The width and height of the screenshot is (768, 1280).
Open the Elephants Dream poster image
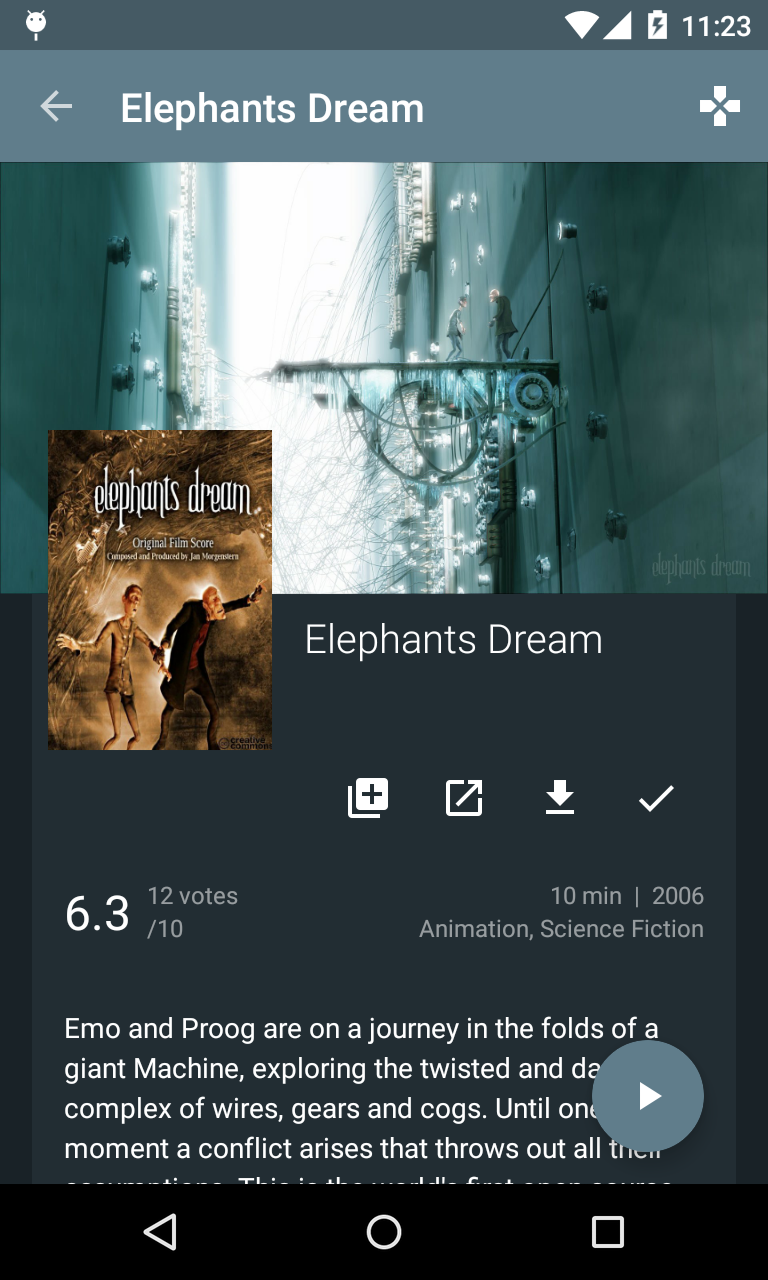[160, 590]
